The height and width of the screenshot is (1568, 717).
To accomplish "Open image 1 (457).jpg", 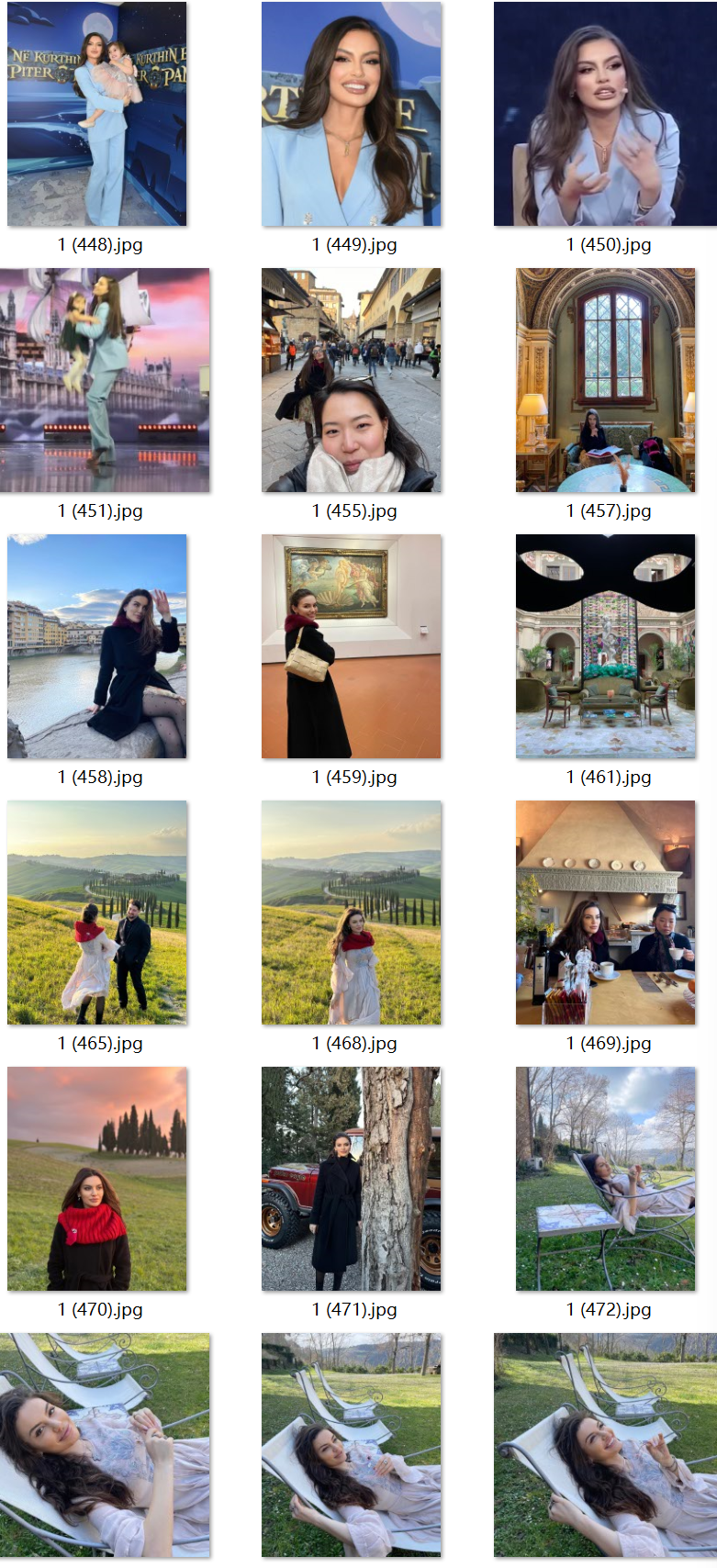I will (605, 380).
